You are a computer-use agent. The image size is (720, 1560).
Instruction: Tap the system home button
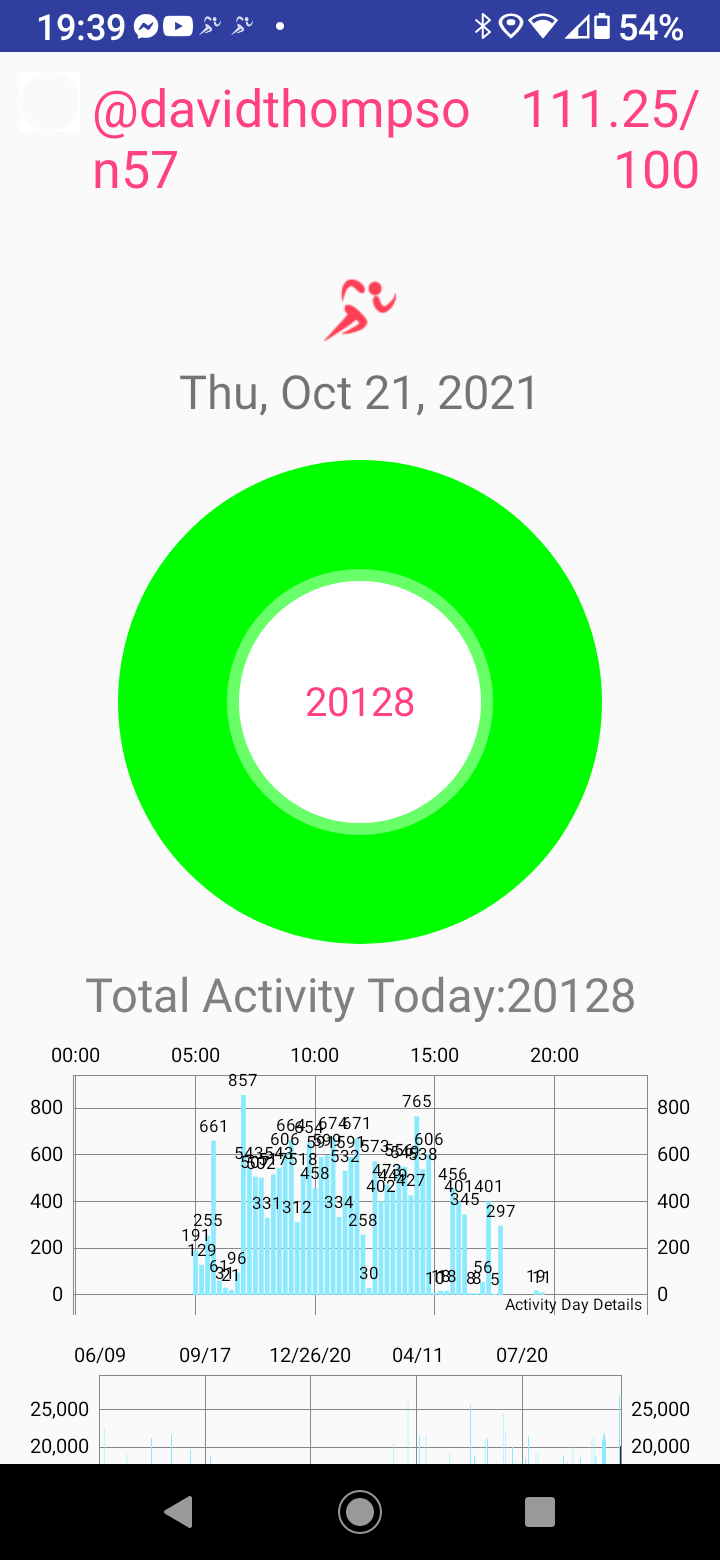[360, 1511]
